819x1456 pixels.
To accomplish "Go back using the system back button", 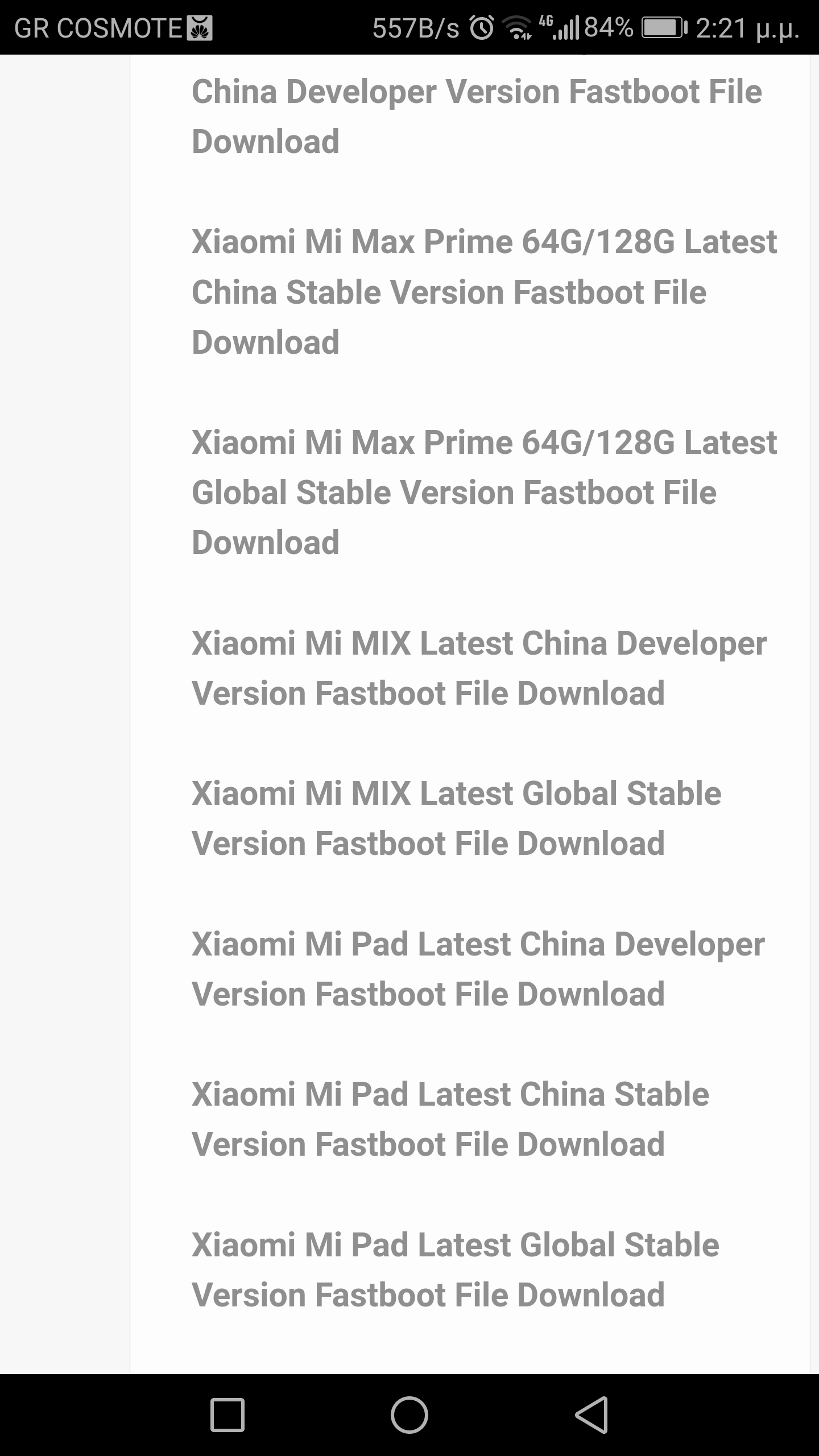I will point(591,1414).
